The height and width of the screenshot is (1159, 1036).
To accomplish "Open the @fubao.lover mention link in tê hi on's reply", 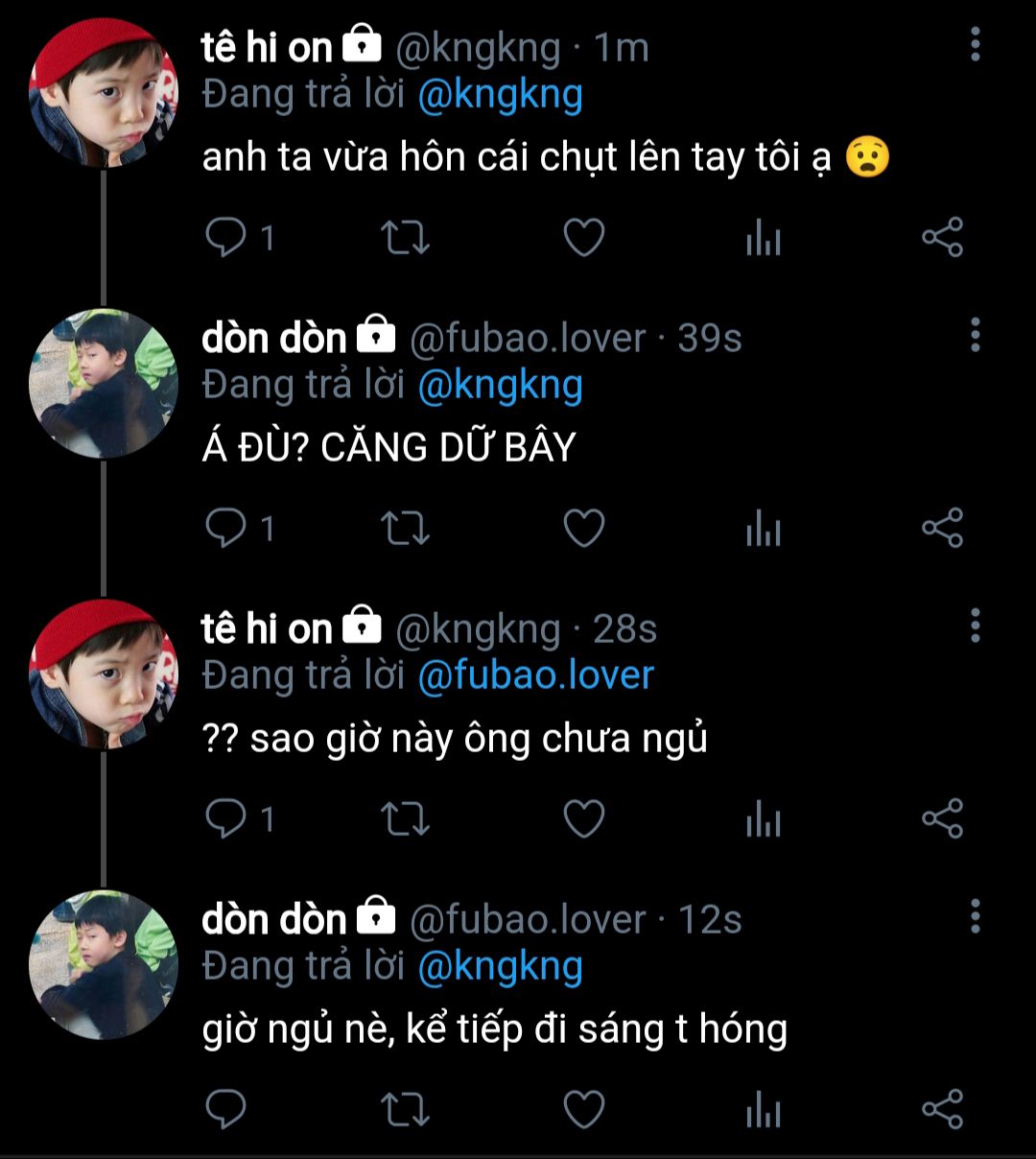I will coord(535,675).
